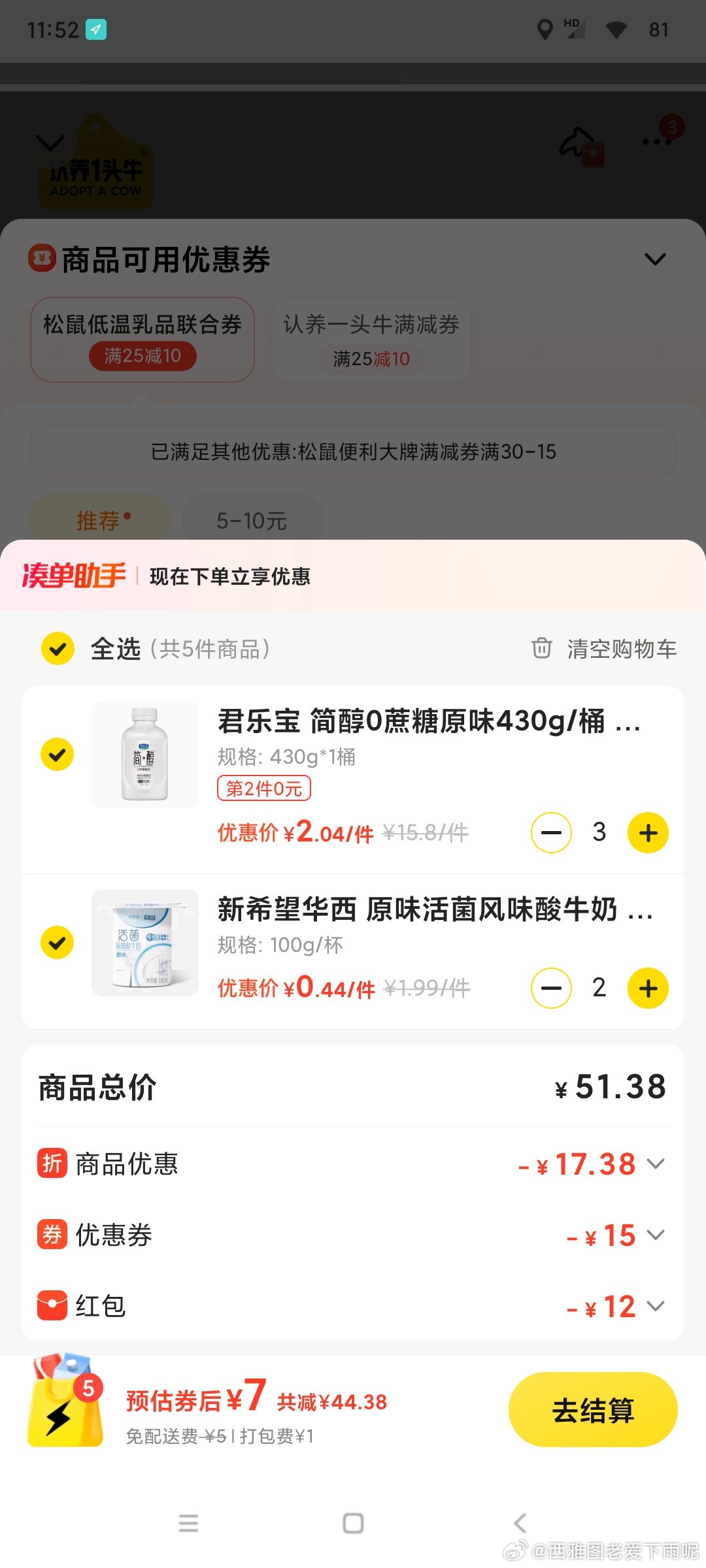Toggle the 全选 select-all checkbox
706x1568 pixels.
pyautogui.click(x=58, y=649)
